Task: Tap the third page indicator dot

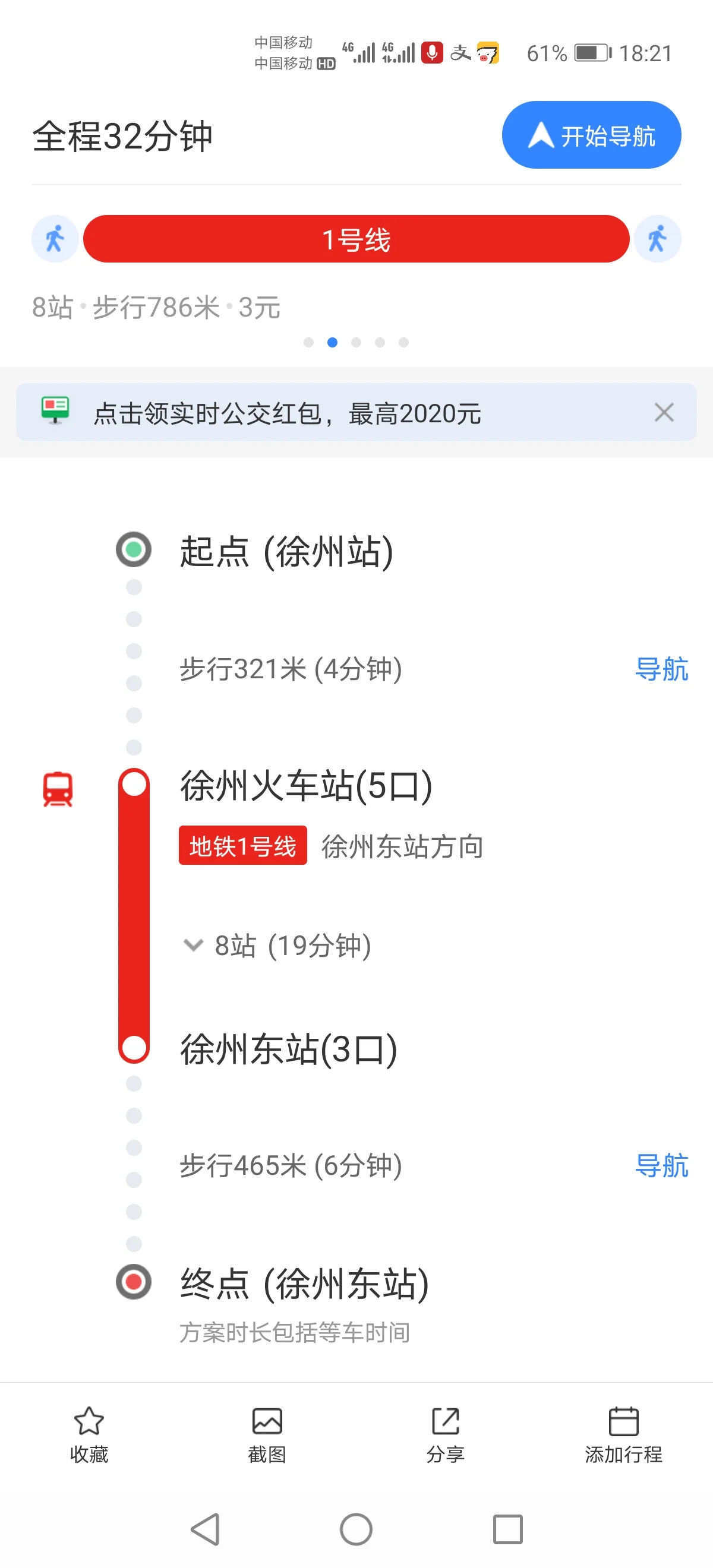Action: click(x=357, y=342)
